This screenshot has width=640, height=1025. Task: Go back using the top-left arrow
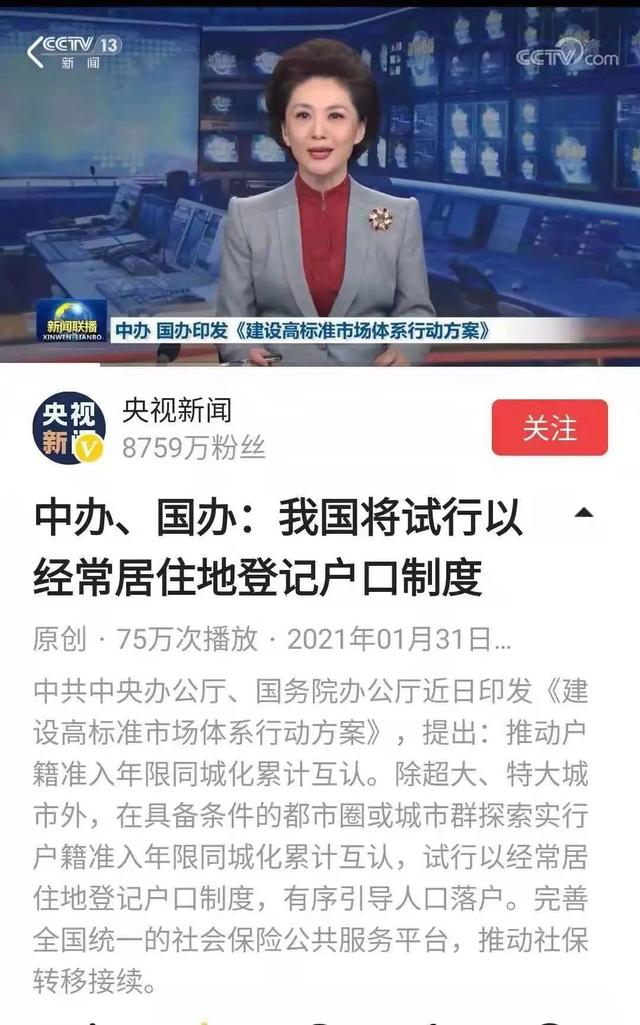[x=36, y=51]
